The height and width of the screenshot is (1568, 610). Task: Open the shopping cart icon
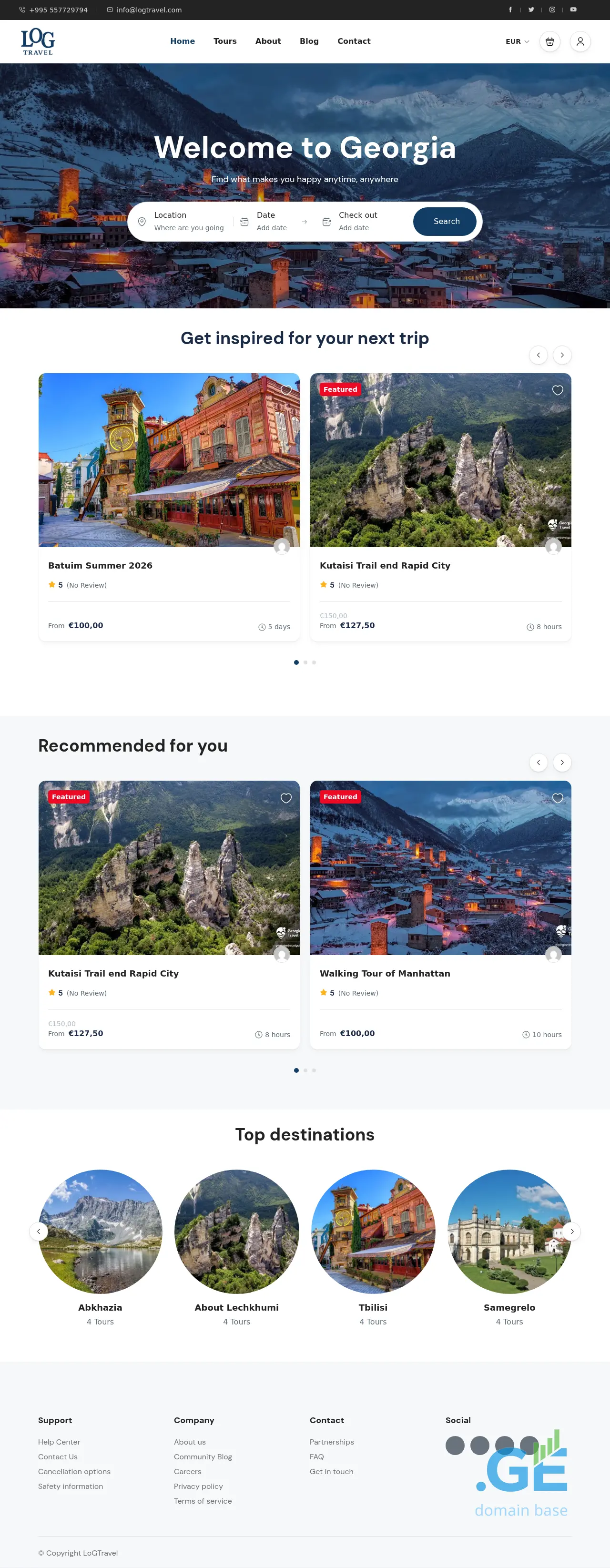coord(549,41)
